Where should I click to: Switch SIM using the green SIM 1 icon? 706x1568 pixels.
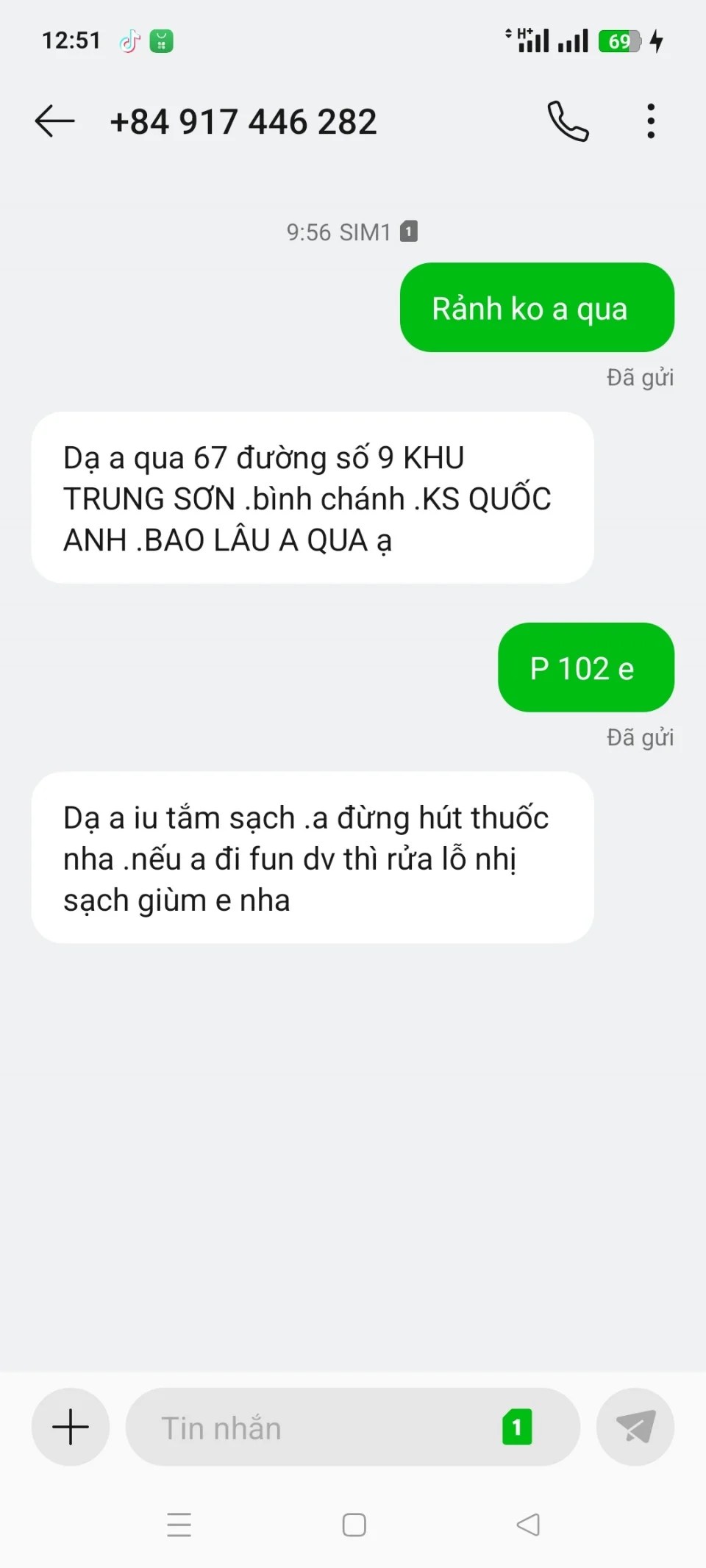[517, 1427]
